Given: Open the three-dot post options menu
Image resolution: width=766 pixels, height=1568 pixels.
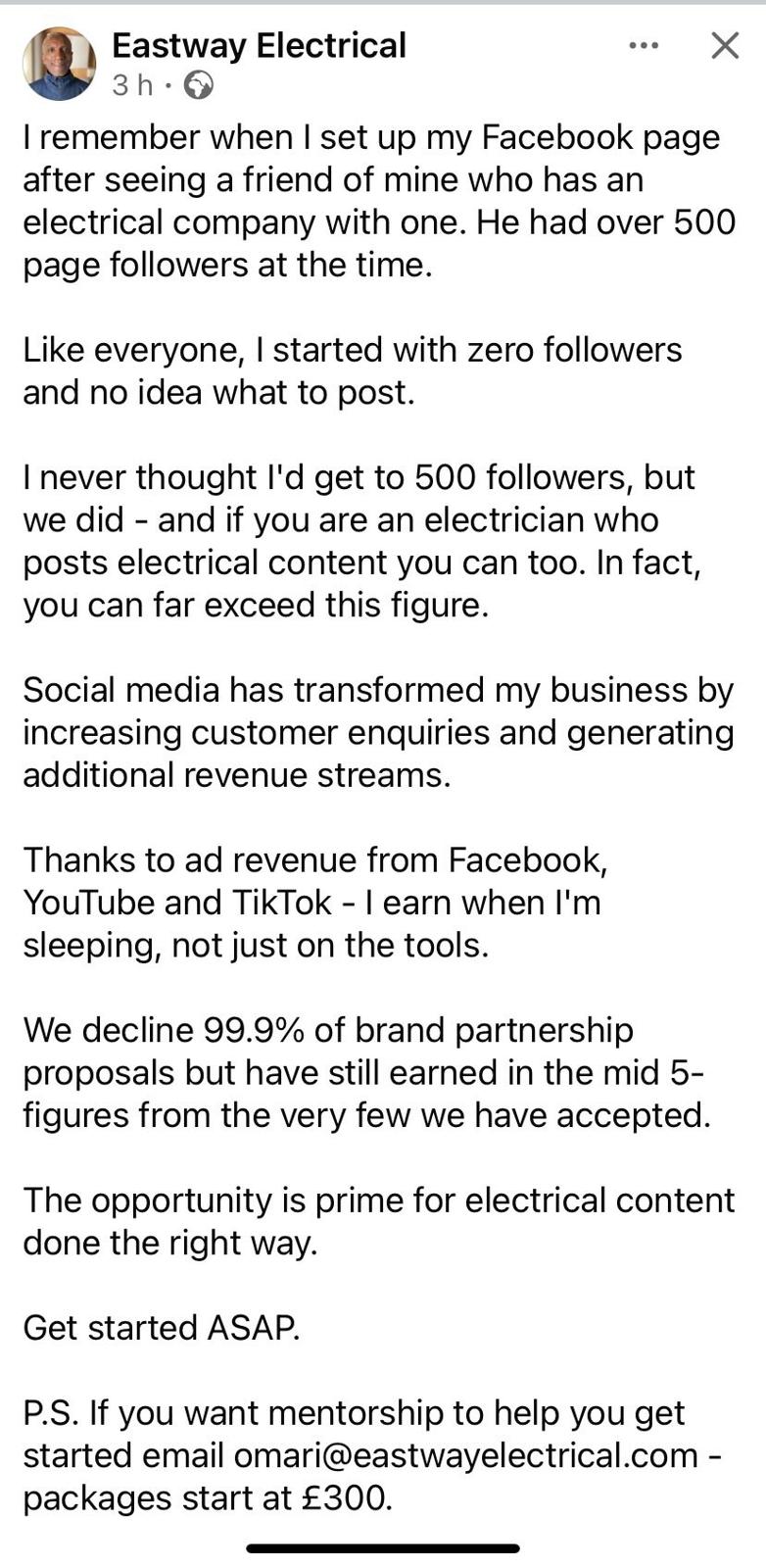Looking at the screenshot, I should [644, 45].
